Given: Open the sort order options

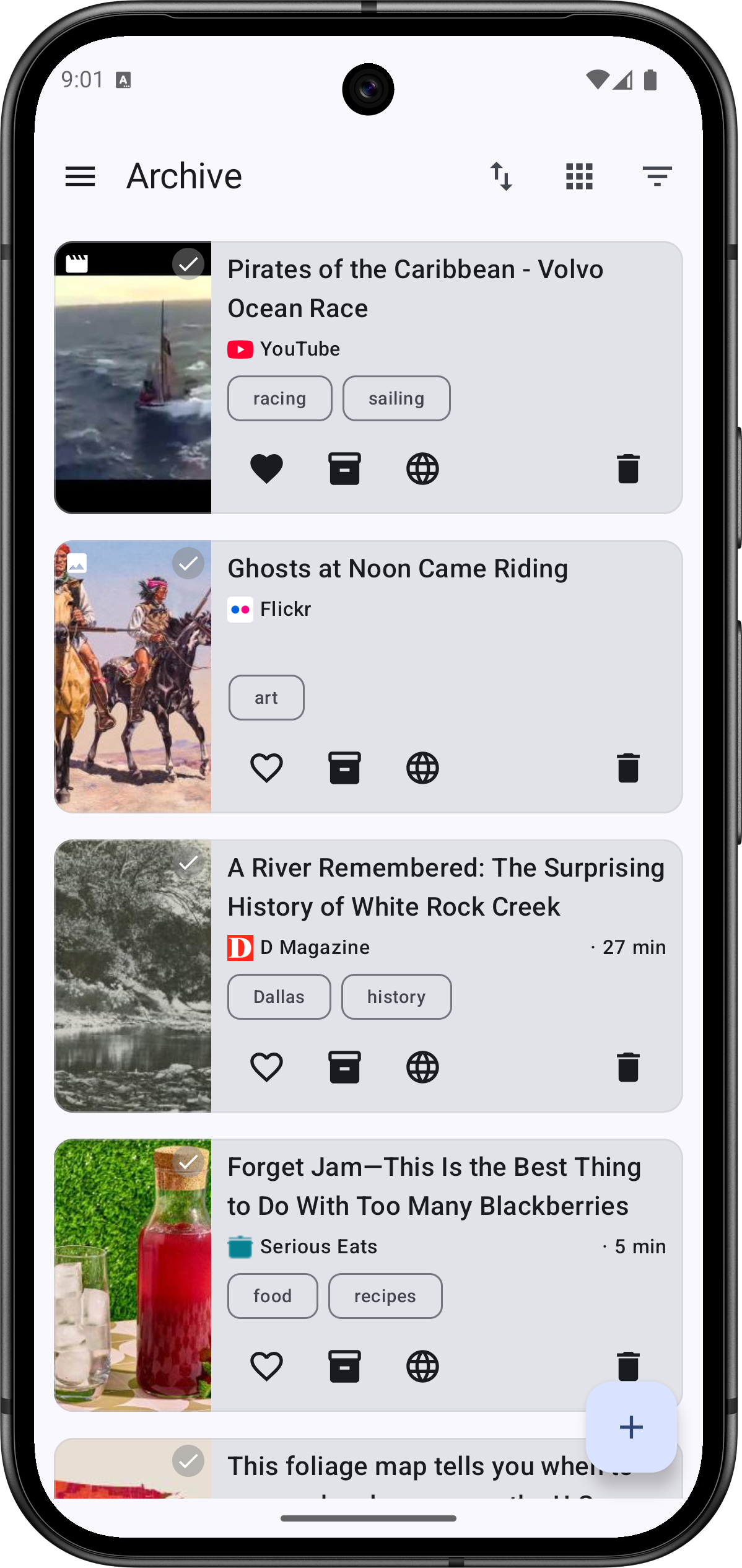Looking at the screenshot, I should (x=501, y=177).
